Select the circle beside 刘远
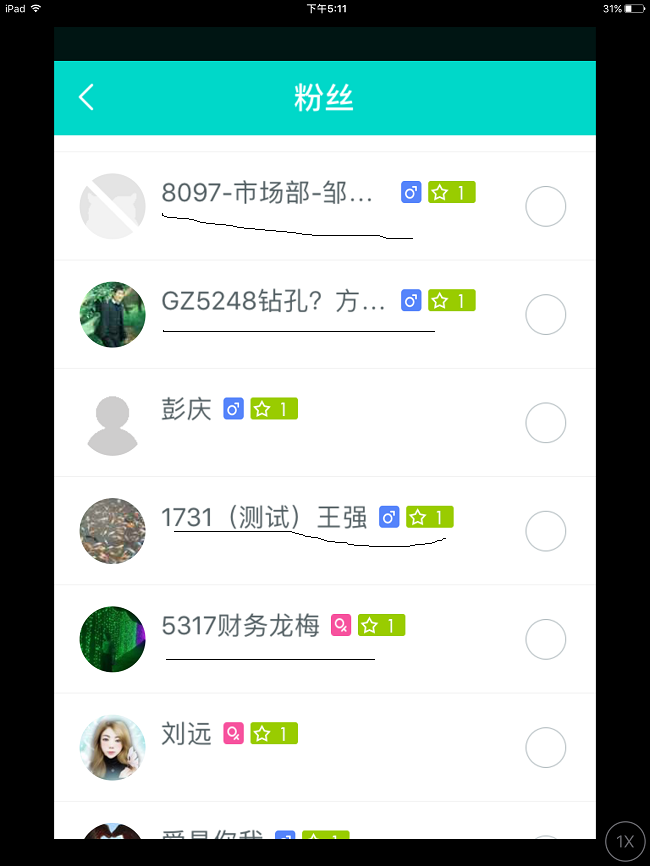Screen dimensions: 650x866 (x=545, y=747)
